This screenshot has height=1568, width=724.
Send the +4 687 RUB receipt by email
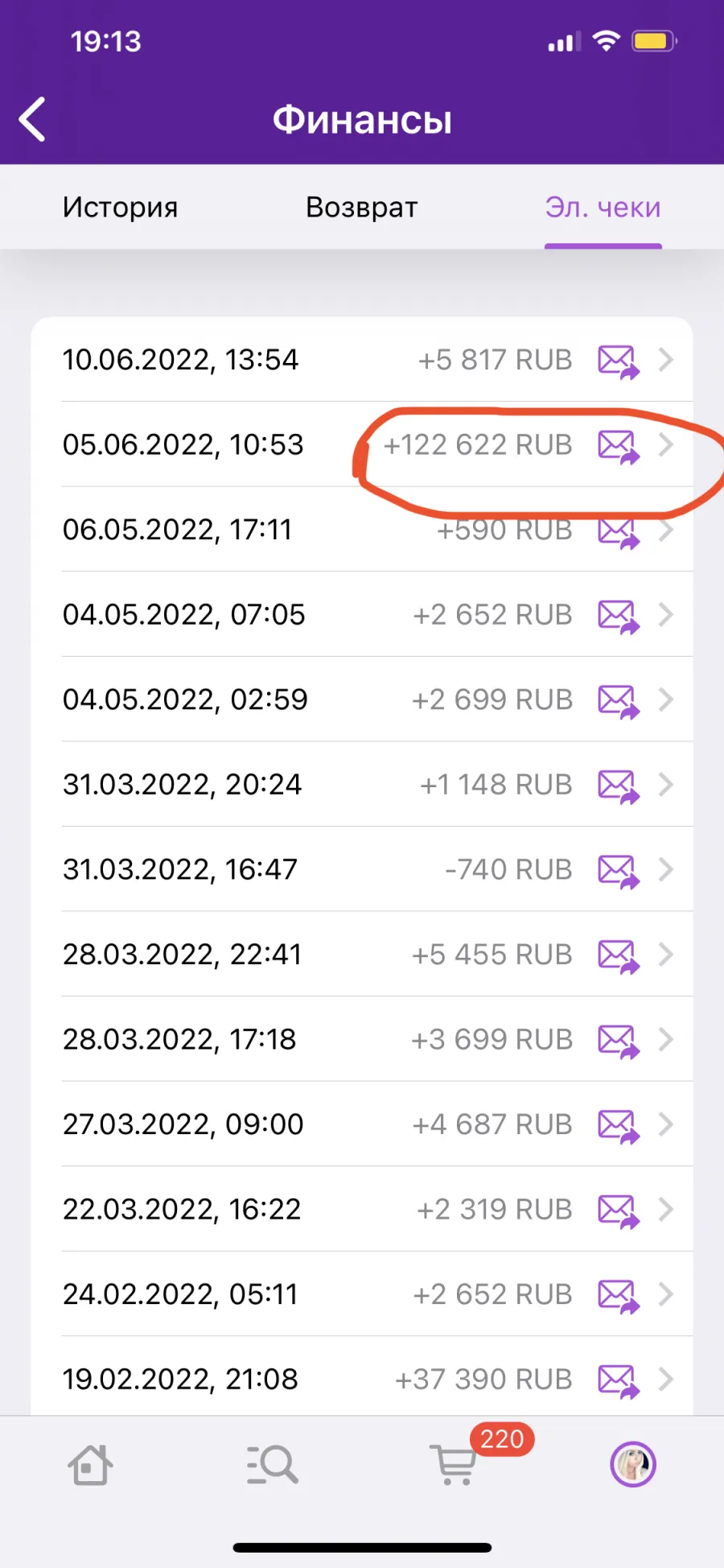619,1125
